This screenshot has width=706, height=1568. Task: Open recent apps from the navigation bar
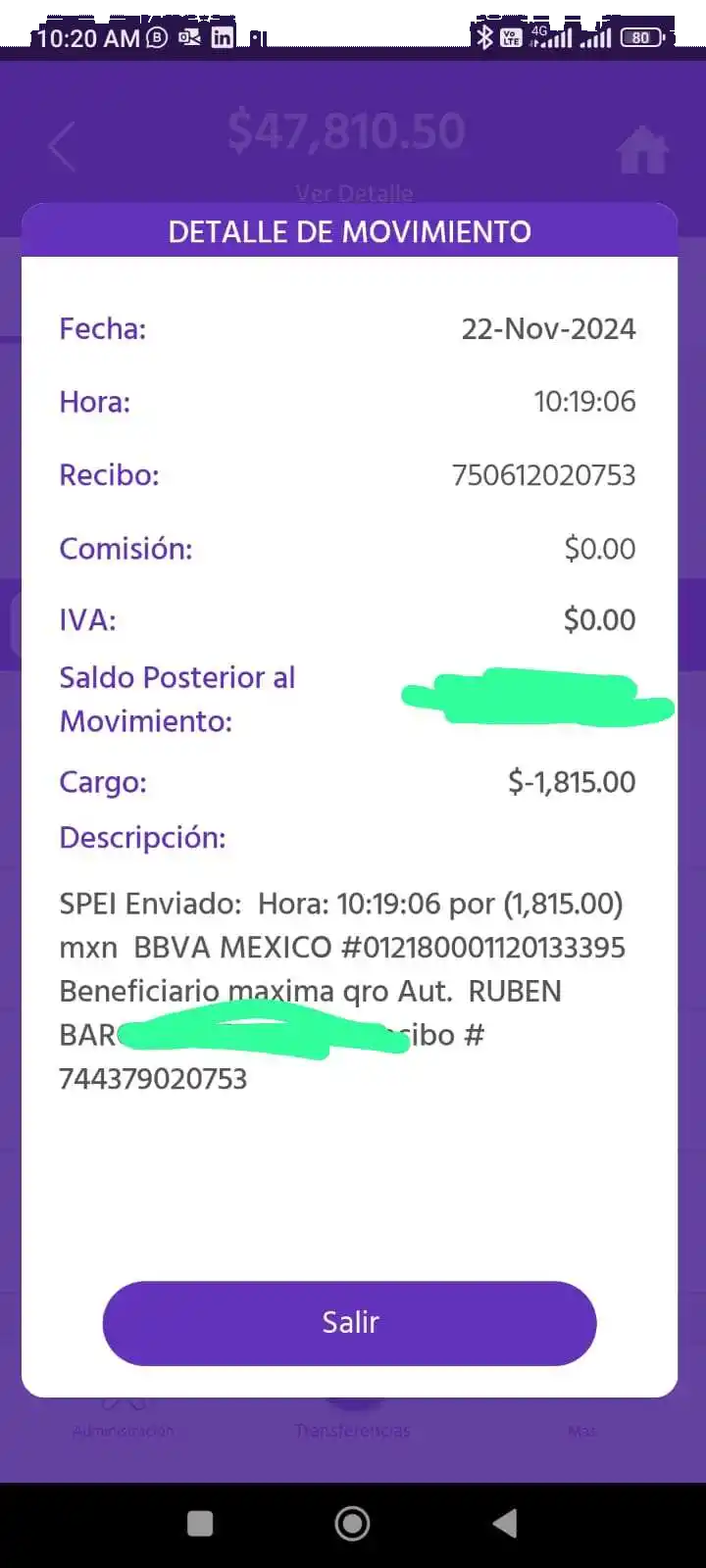coord(200,1523)
